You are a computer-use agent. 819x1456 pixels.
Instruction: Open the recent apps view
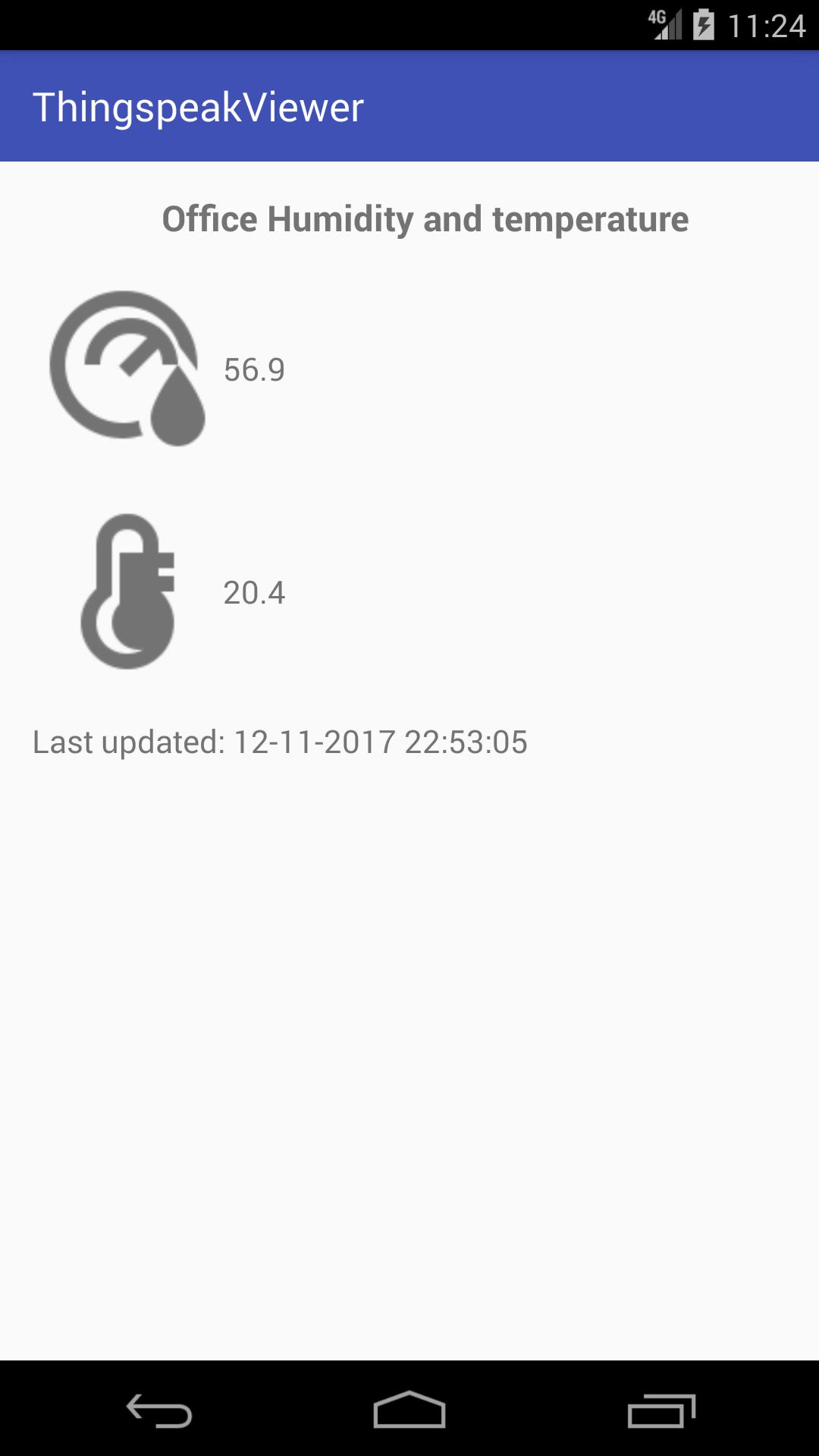(x=661, y=1410)
